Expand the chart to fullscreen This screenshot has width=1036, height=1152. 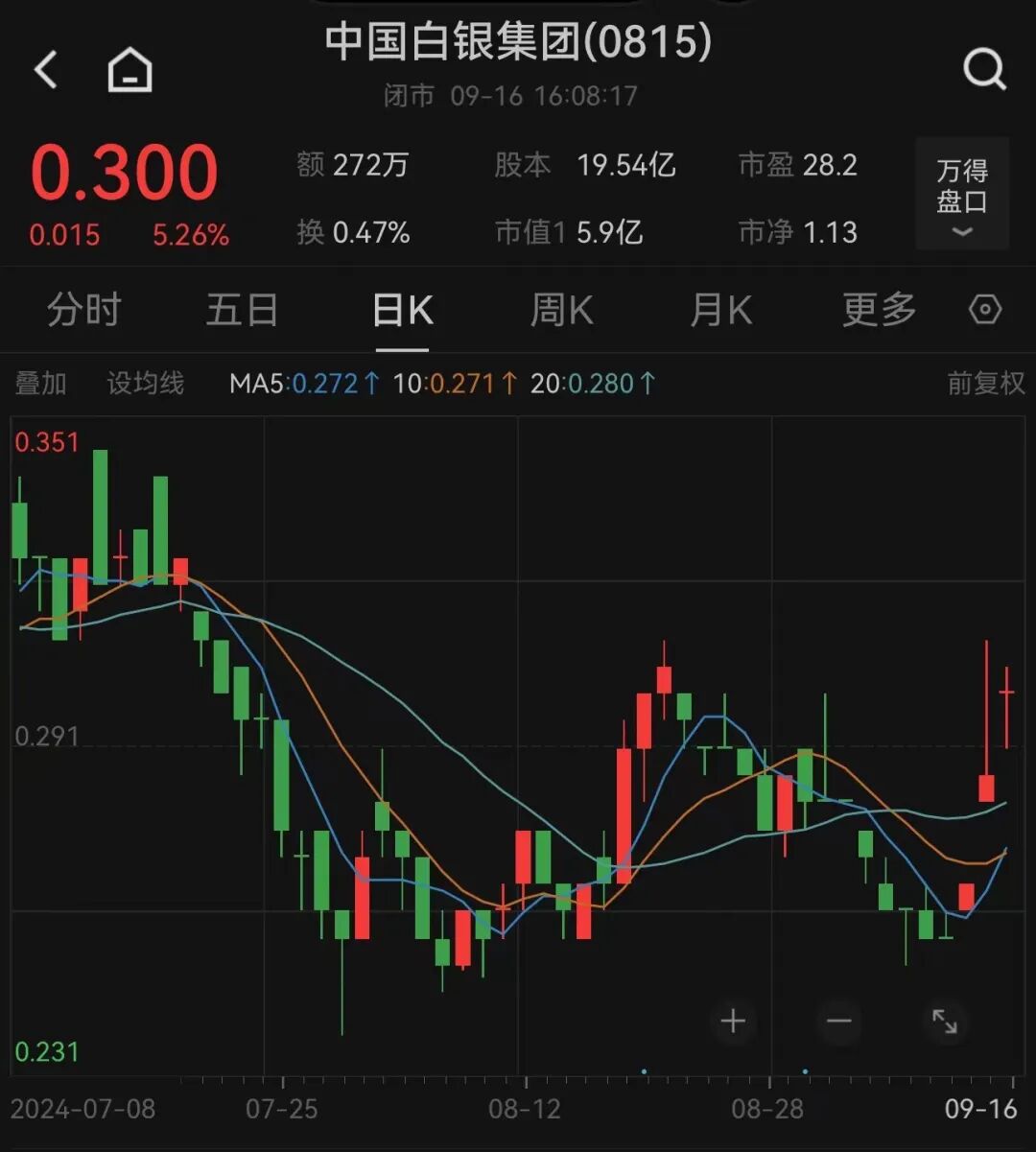click(x=945, y=1022)
